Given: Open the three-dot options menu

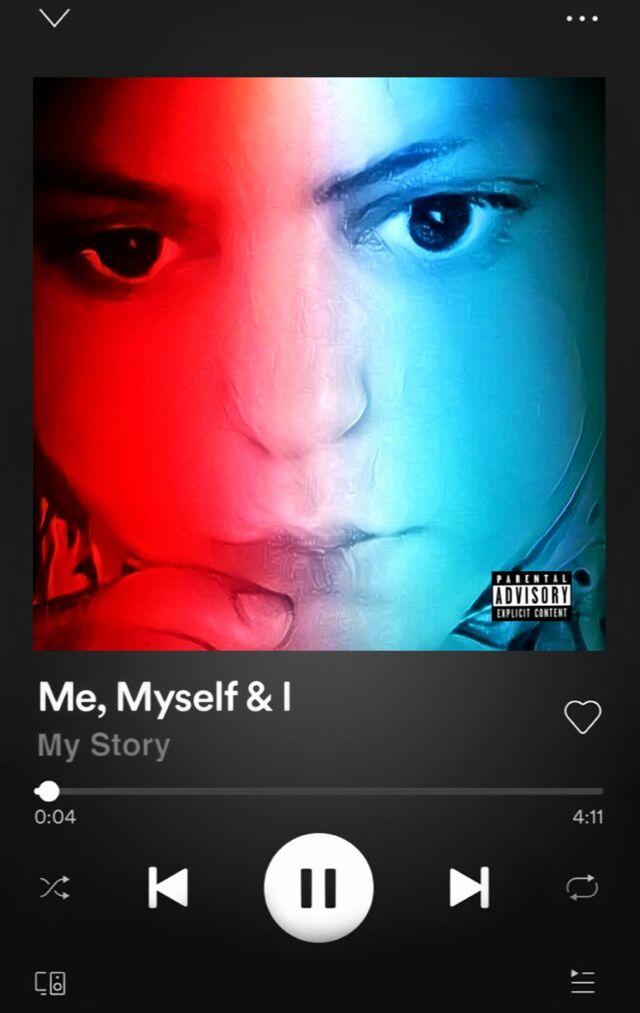Looking at the screenshot, I should [581, 18].
